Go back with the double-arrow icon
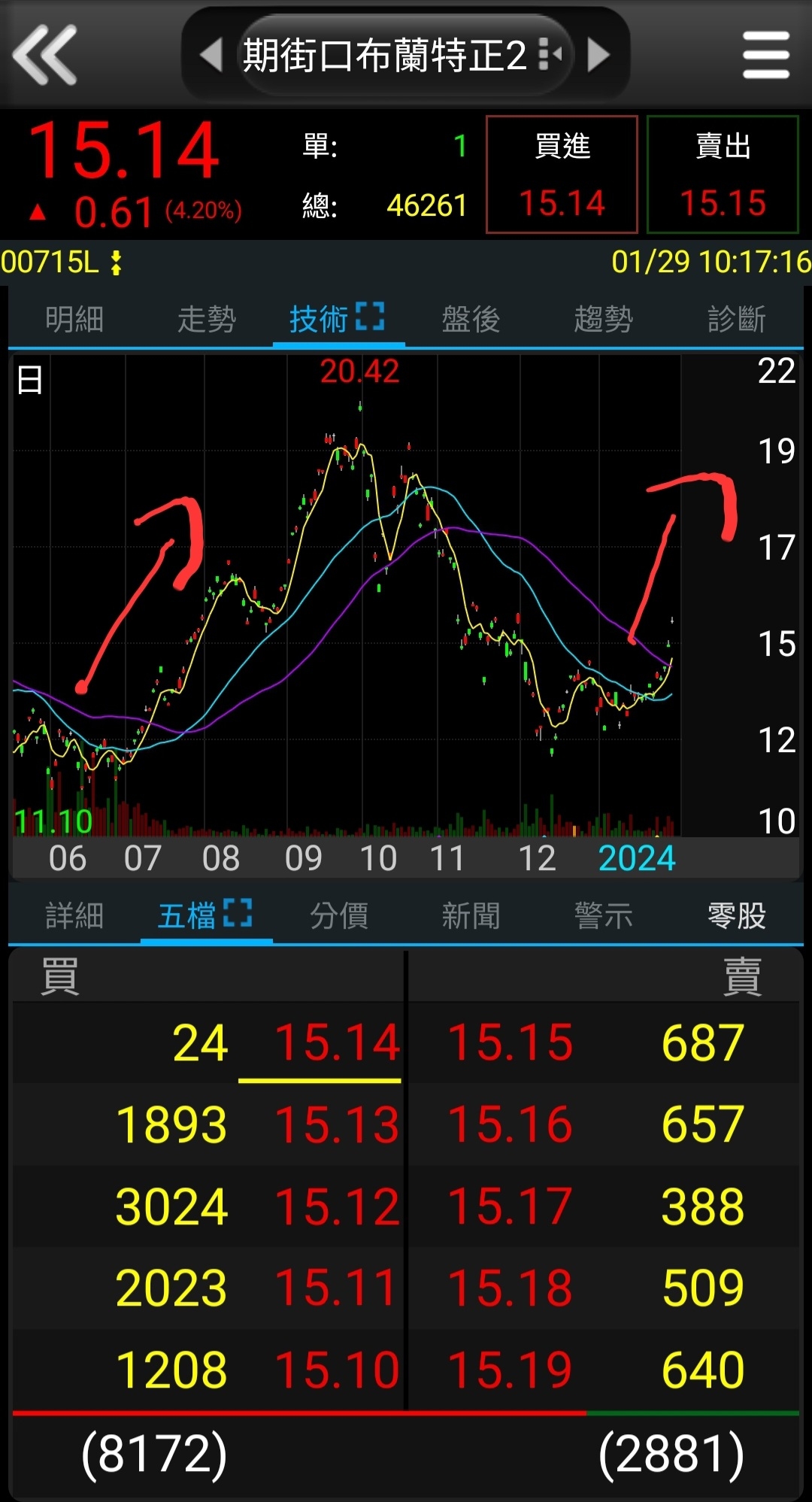 (x=45, y=54)
